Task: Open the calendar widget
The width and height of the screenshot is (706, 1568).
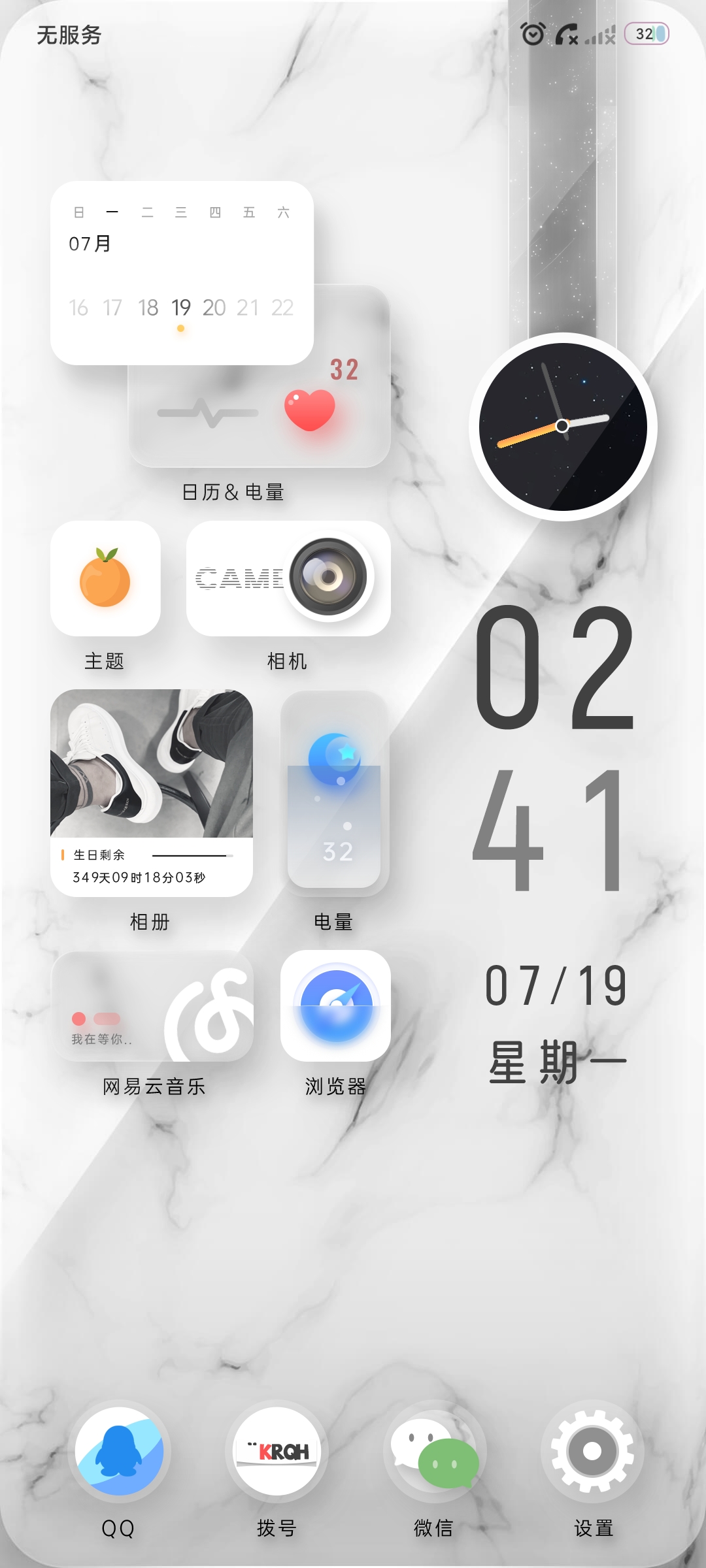Action: click(x=182, y=272)
